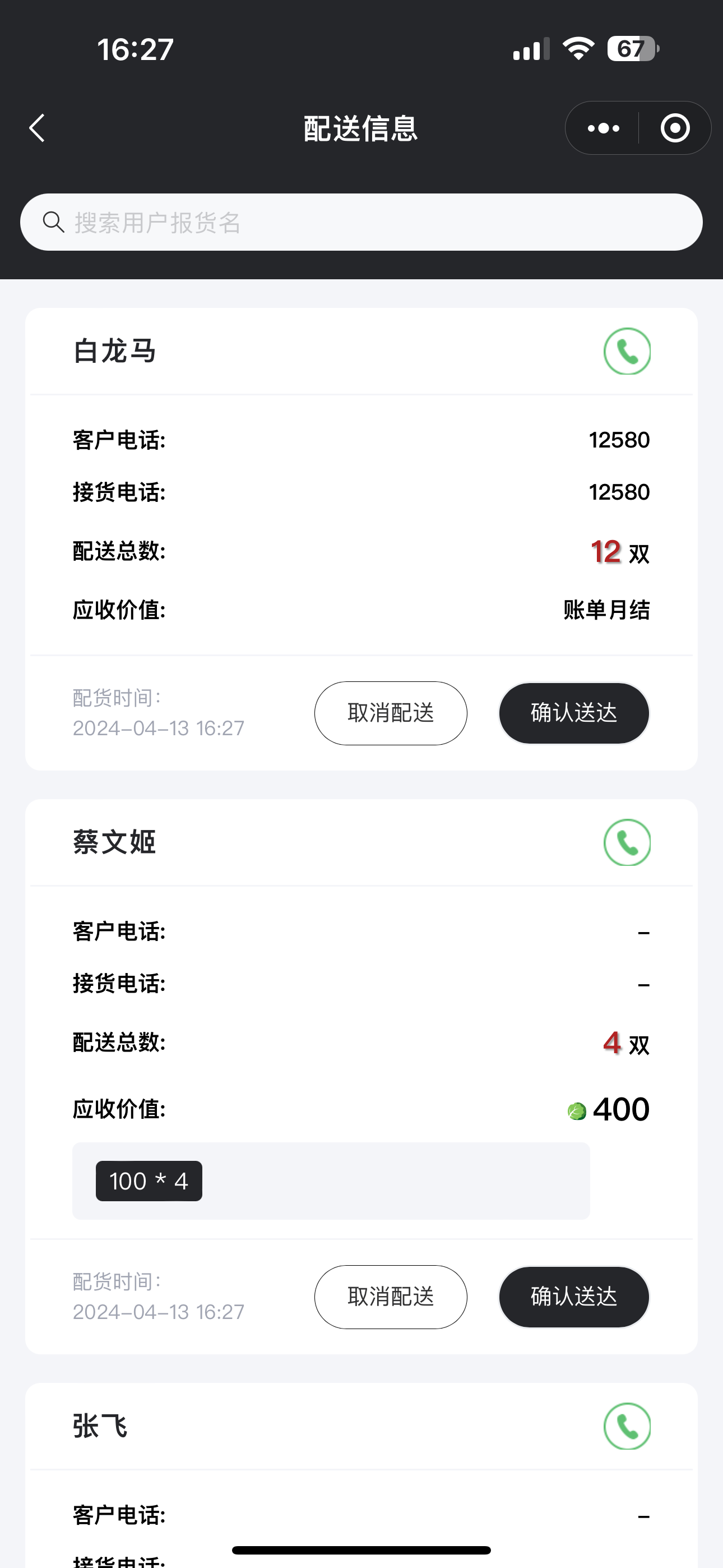
Task: Open the mini program more options menu
Action: tap(602, 128)
